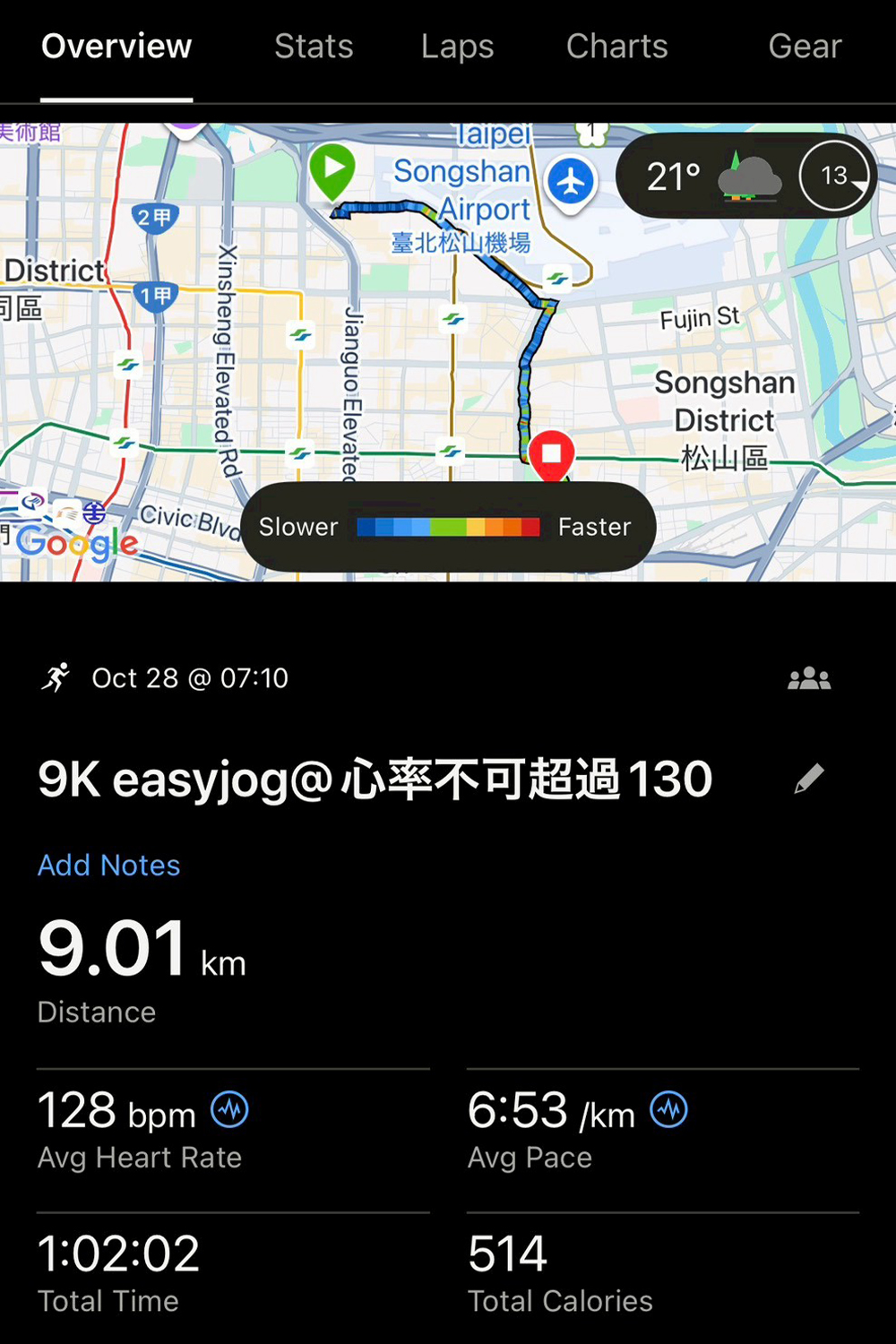Go to the Gear tab
Viewport: 896px width, 1344px height.
click(805, 47)
